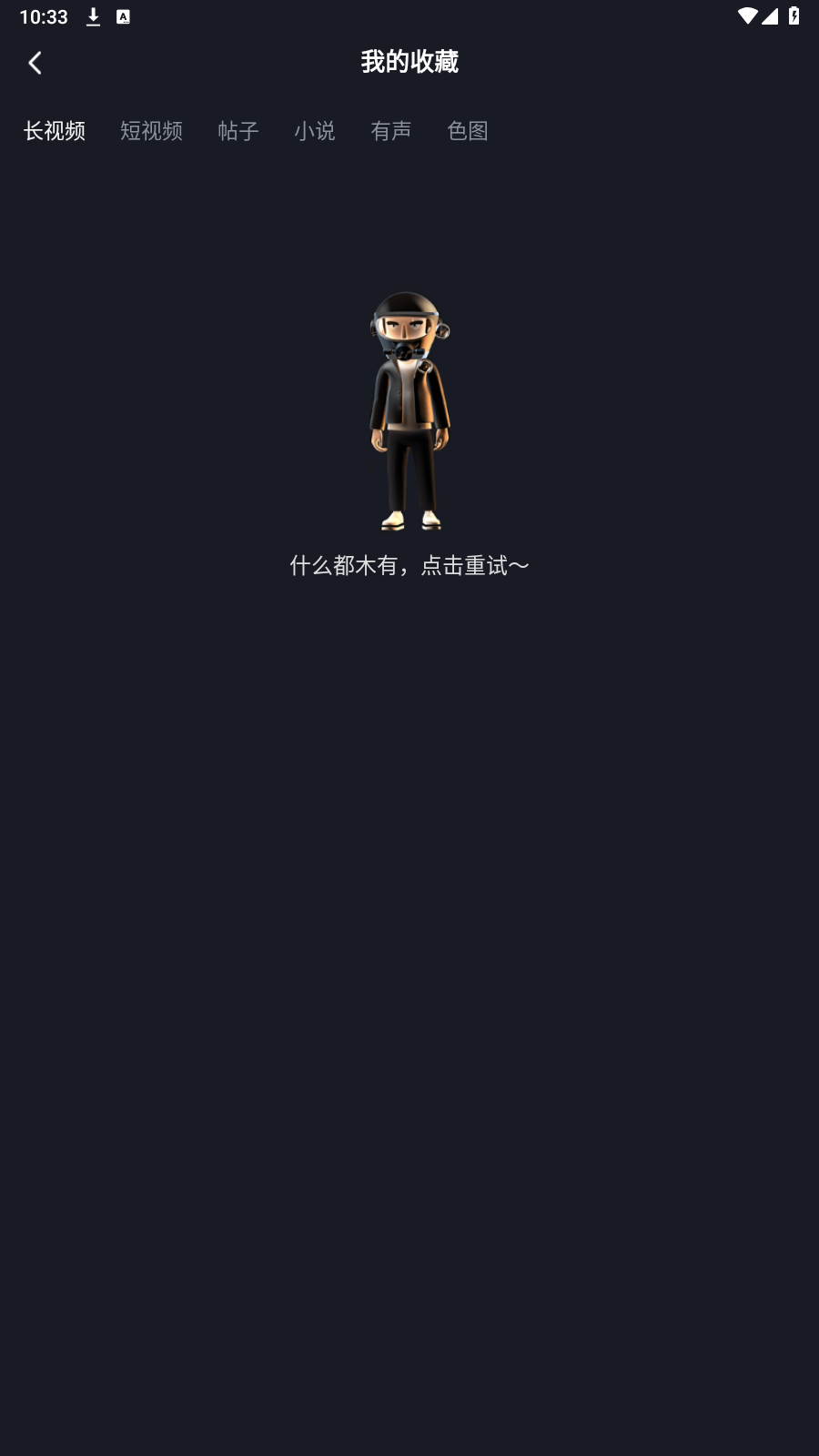Image resolution: width=819 pixels, height=1456 pixels.
Task: Open the 色图 tab
Action: [468, 131]
